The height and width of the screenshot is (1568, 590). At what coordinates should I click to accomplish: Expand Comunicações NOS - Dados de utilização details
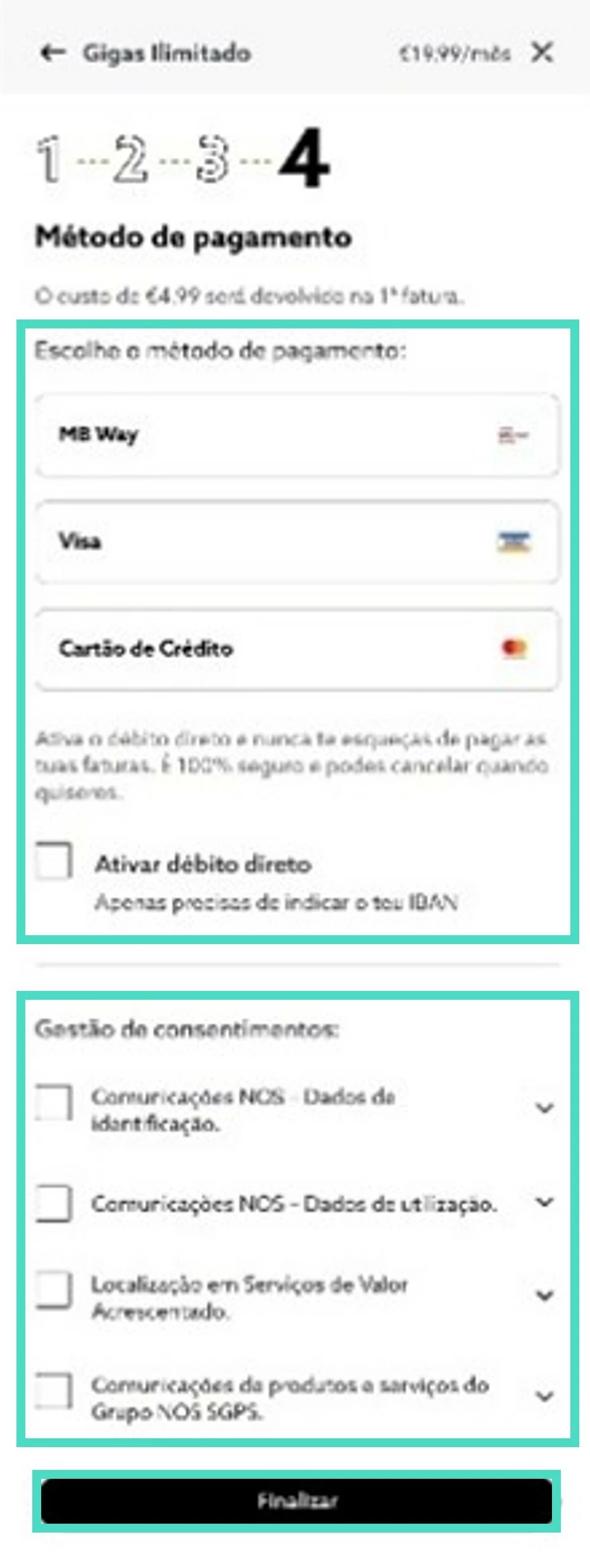click(544, 1202)
